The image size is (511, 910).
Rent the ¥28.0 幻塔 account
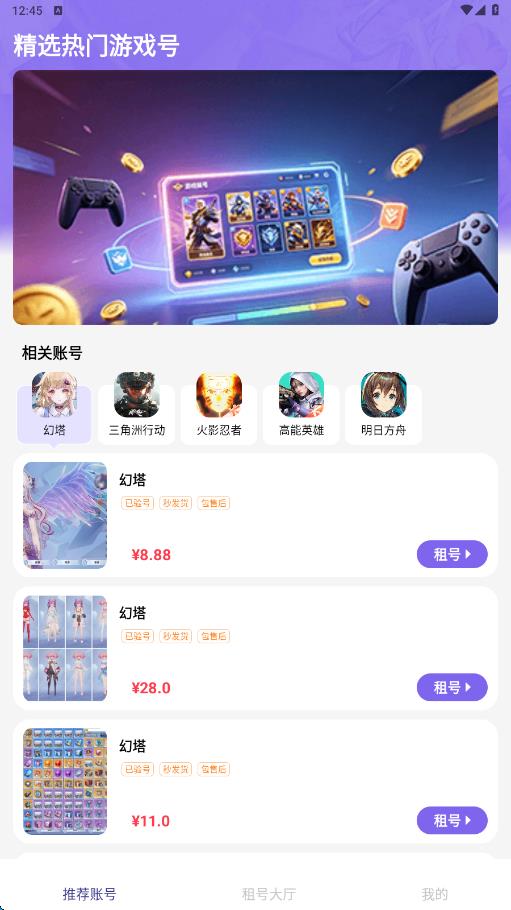[452, 687]
